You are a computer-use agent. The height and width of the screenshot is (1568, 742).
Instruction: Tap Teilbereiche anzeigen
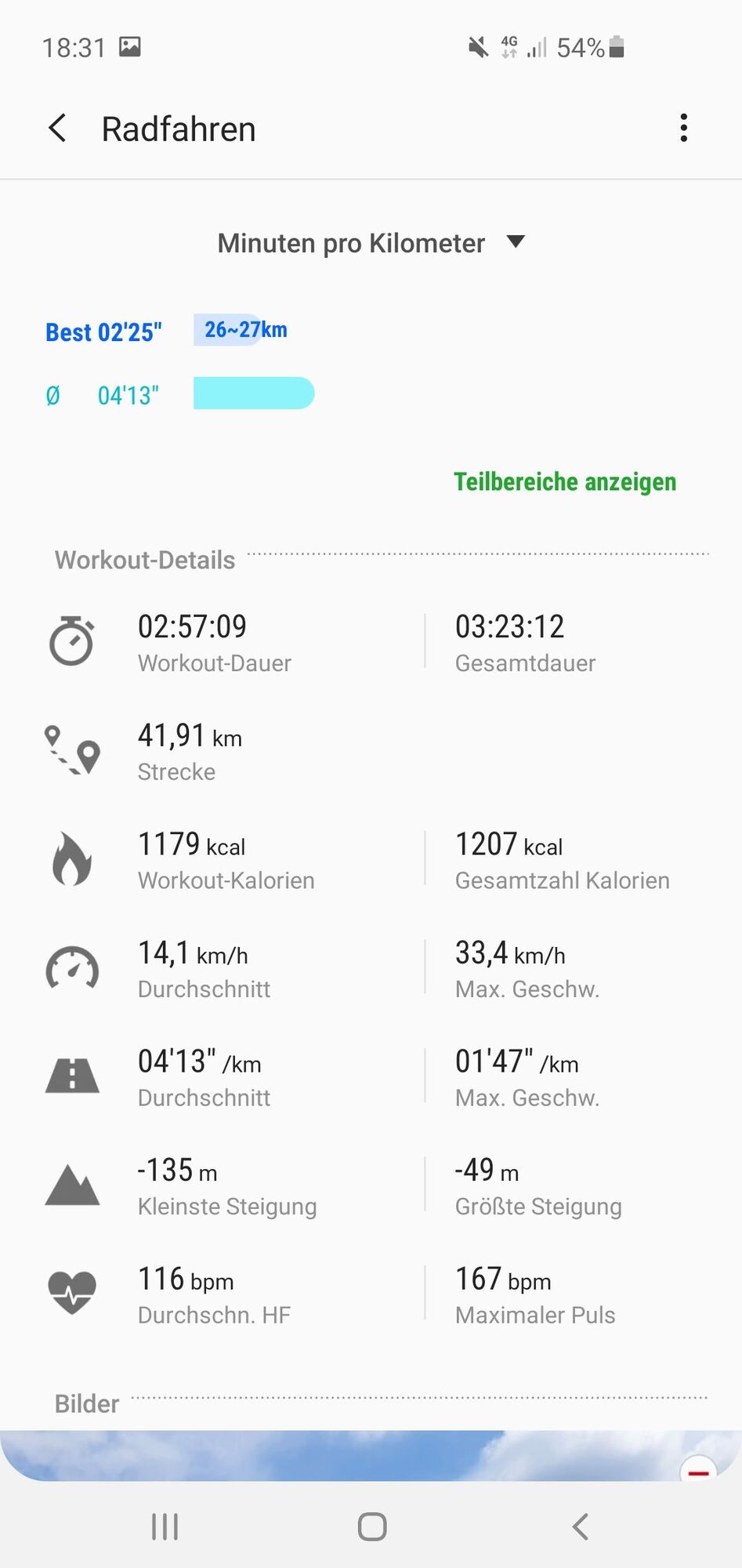(x=564, y=481)
